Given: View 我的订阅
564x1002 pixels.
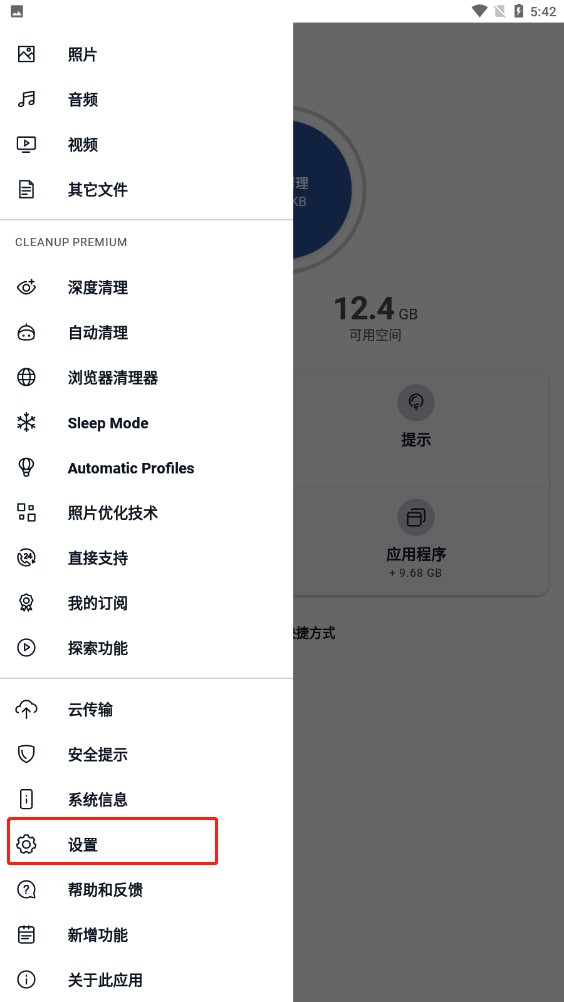Looking at the screenshot, I should coord(146,603).
